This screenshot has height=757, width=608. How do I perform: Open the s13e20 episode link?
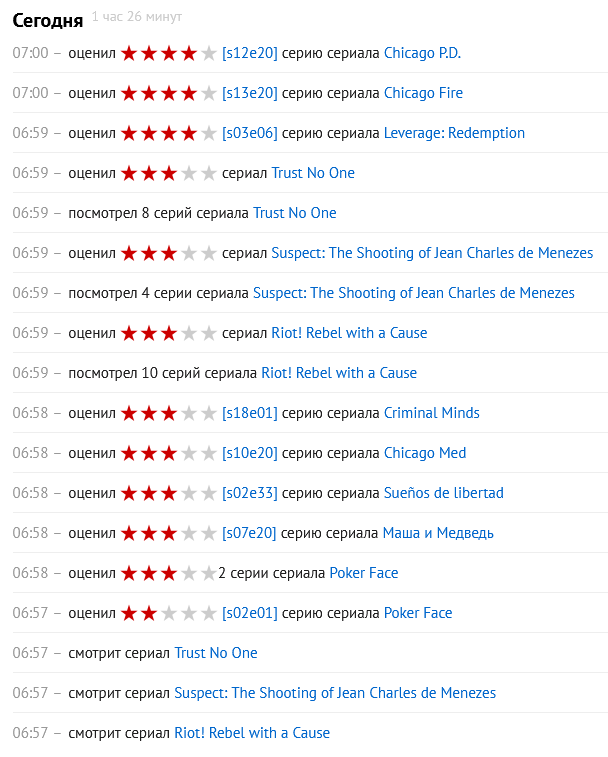(250, 93)
